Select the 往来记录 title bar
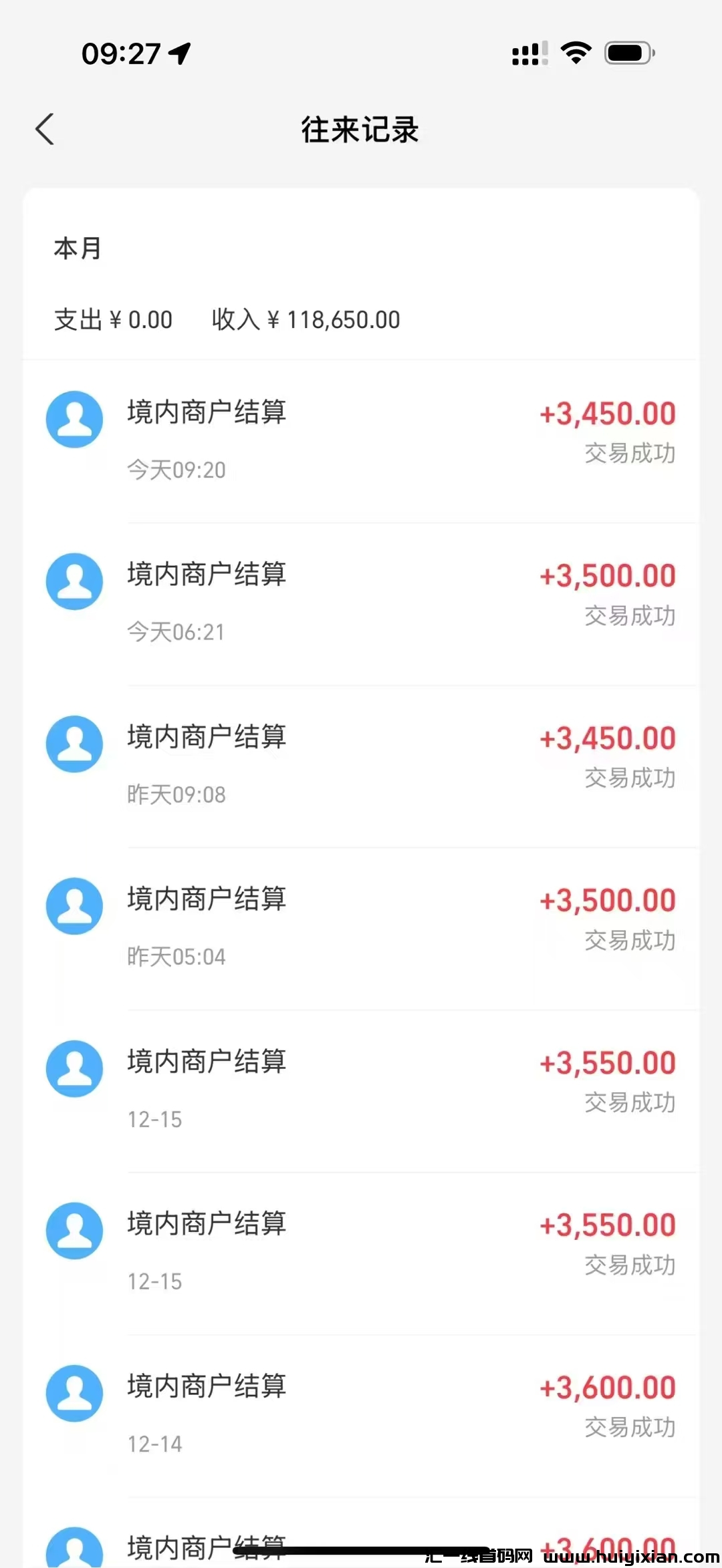 point(360,130)
